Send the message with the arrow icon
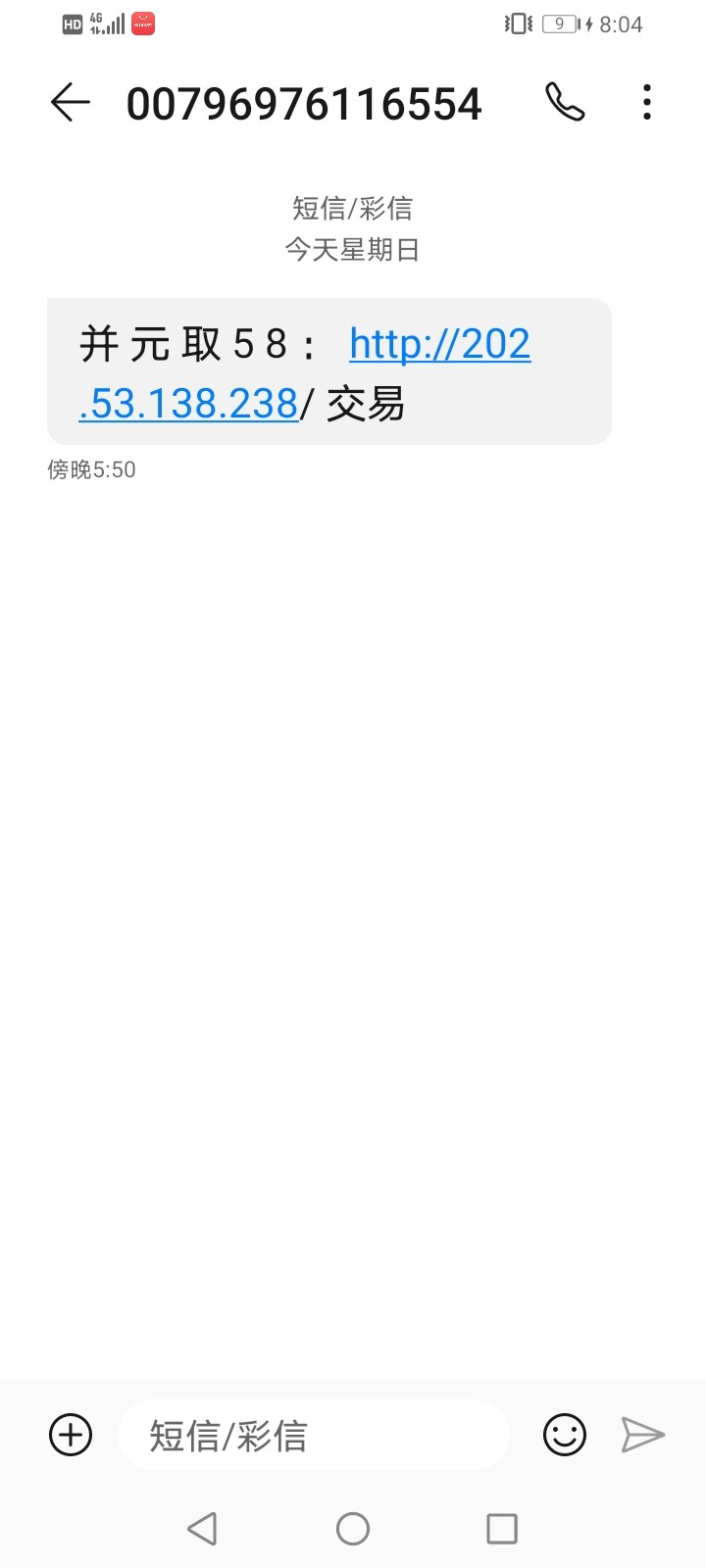This screenshot has height=1568, width=706. pos(643,1436)
